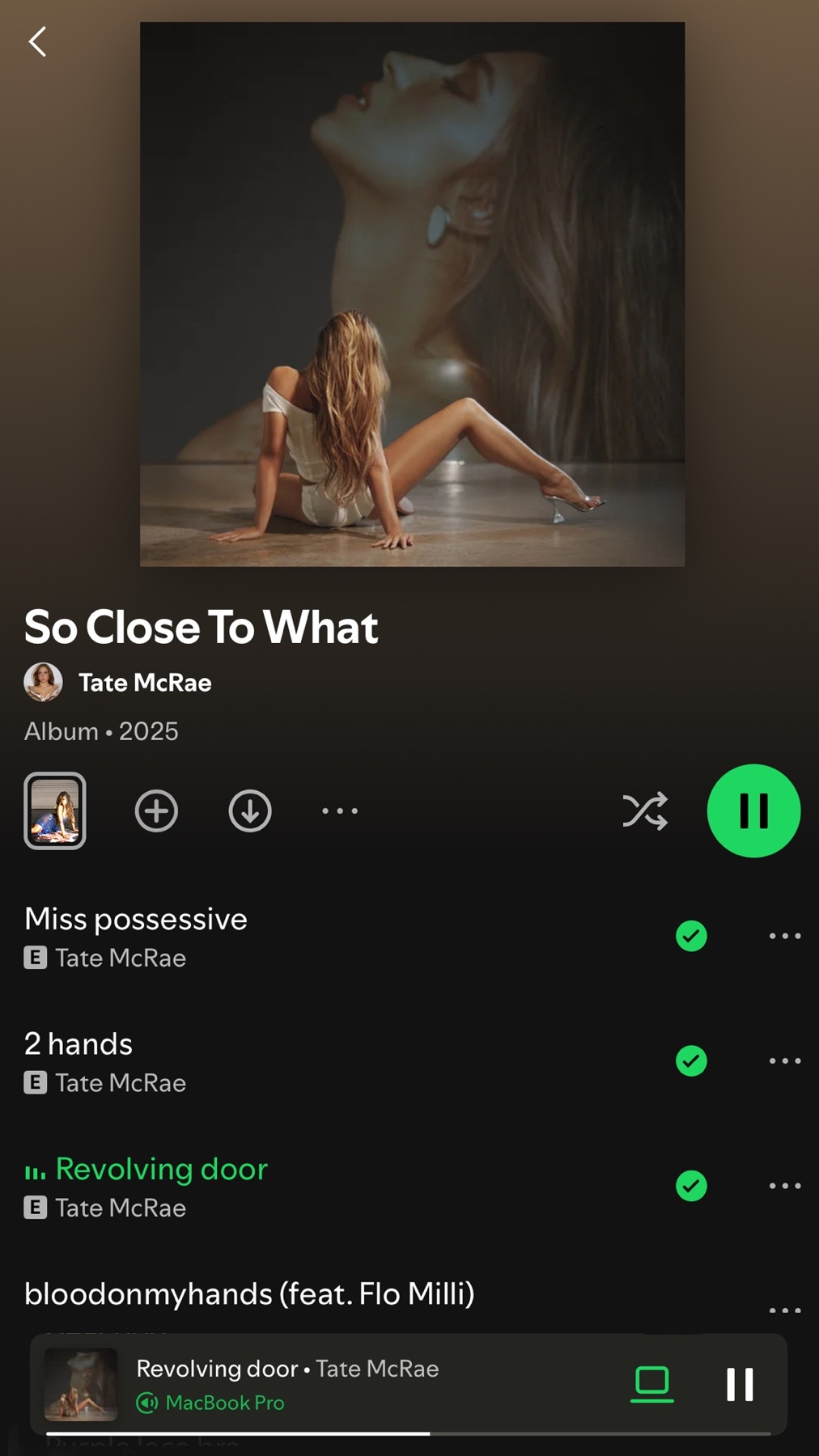819x1456 pixels.
Task: Add the album to your library
Action: 156,811
